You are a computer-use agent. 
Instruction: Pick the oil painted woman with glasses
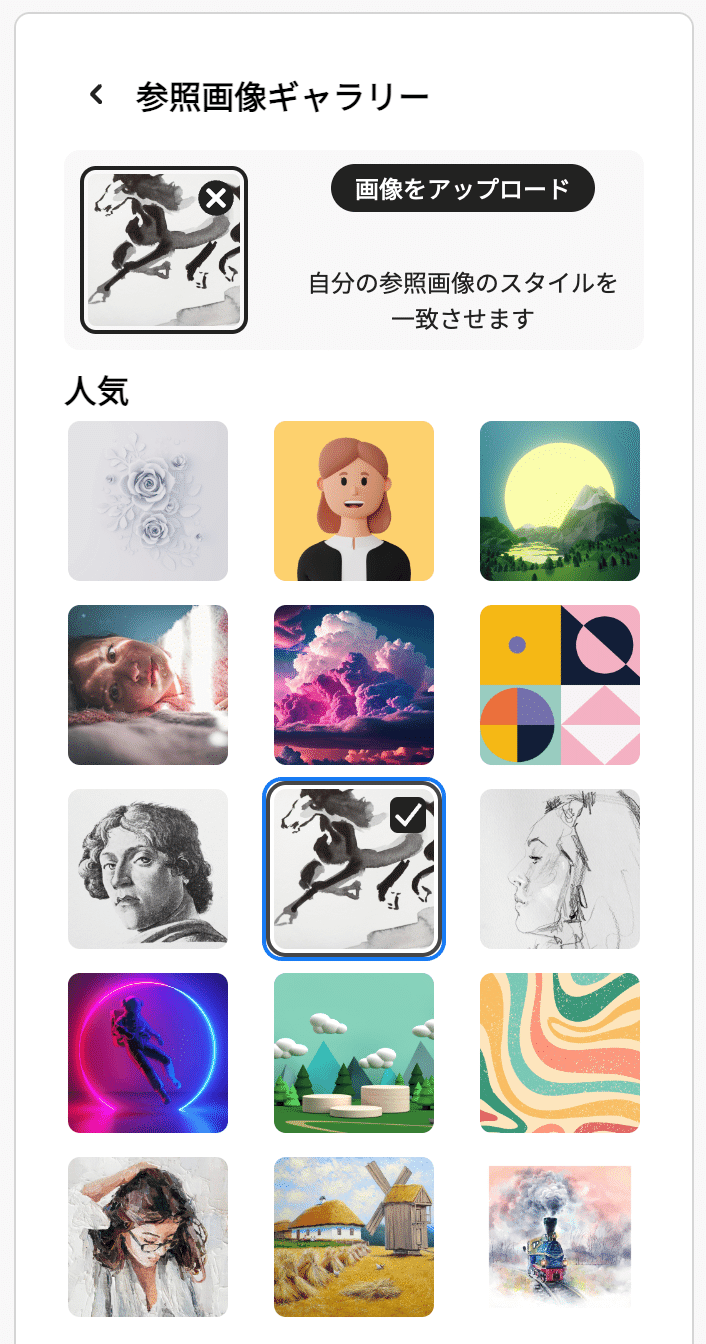point(148,1237)
